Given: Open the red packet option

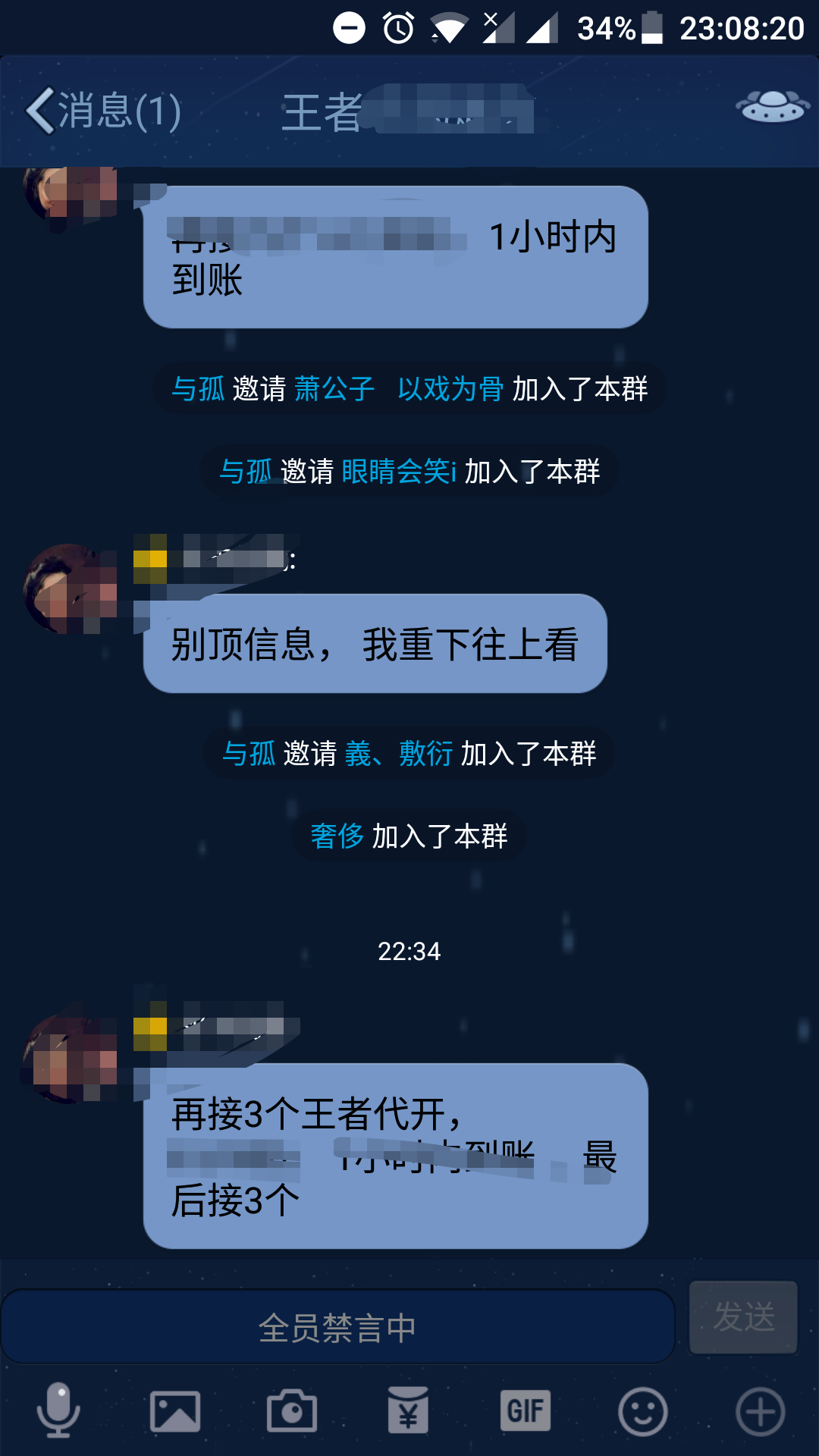Looking at the screenshot, I should (408, 1411).
